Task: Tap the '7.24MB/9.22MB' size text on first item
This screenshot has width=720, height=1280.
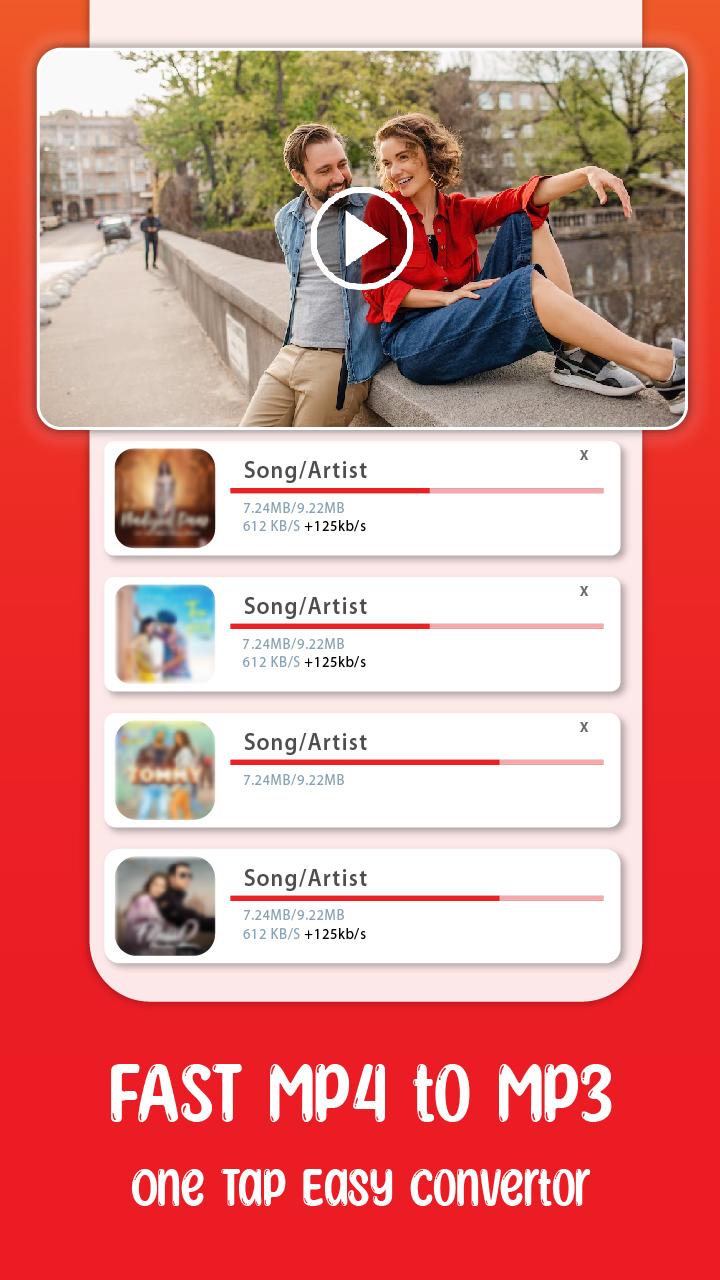Action: pyautogui.click(x=293, y=508)
